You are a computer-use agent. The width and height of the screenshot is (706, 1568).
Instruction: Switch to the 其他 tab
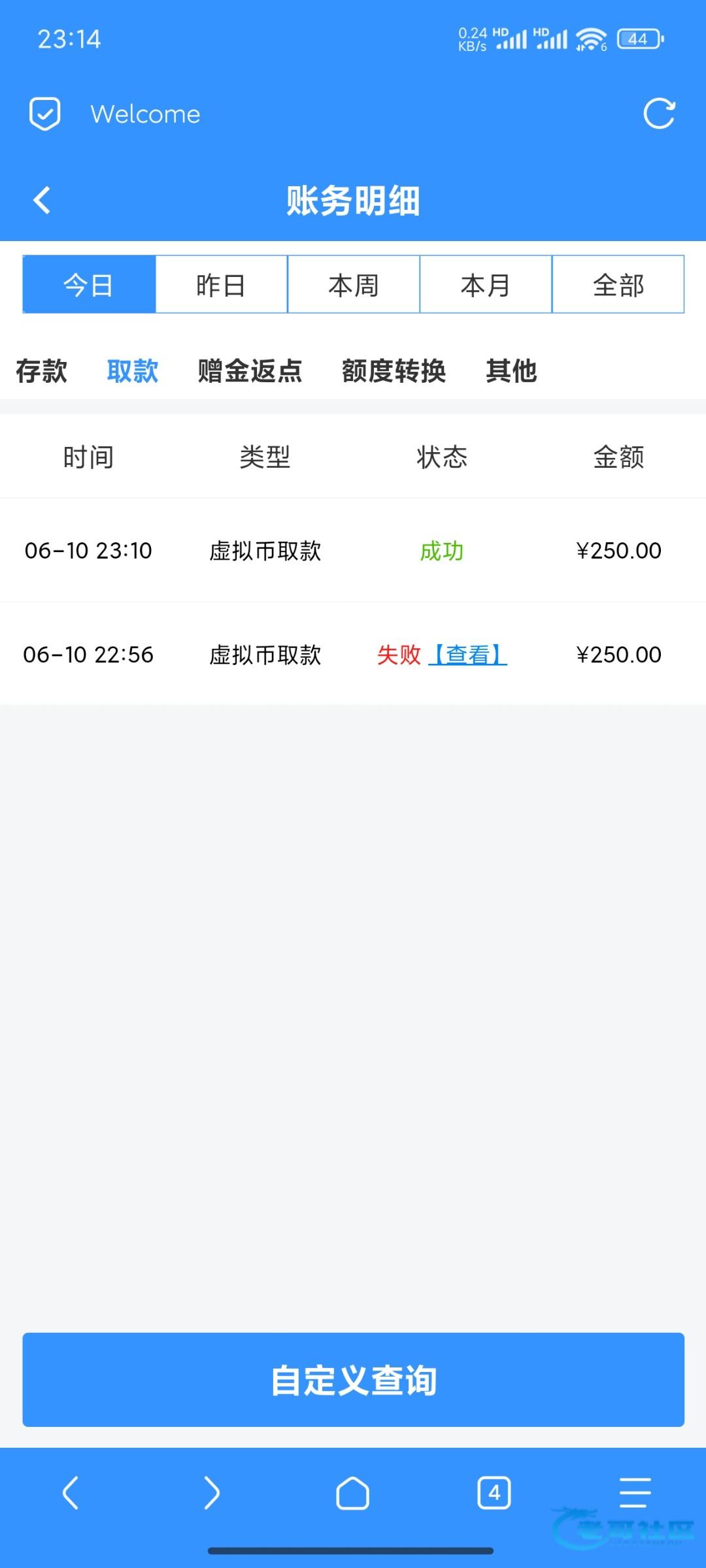[x=511, y=371]
